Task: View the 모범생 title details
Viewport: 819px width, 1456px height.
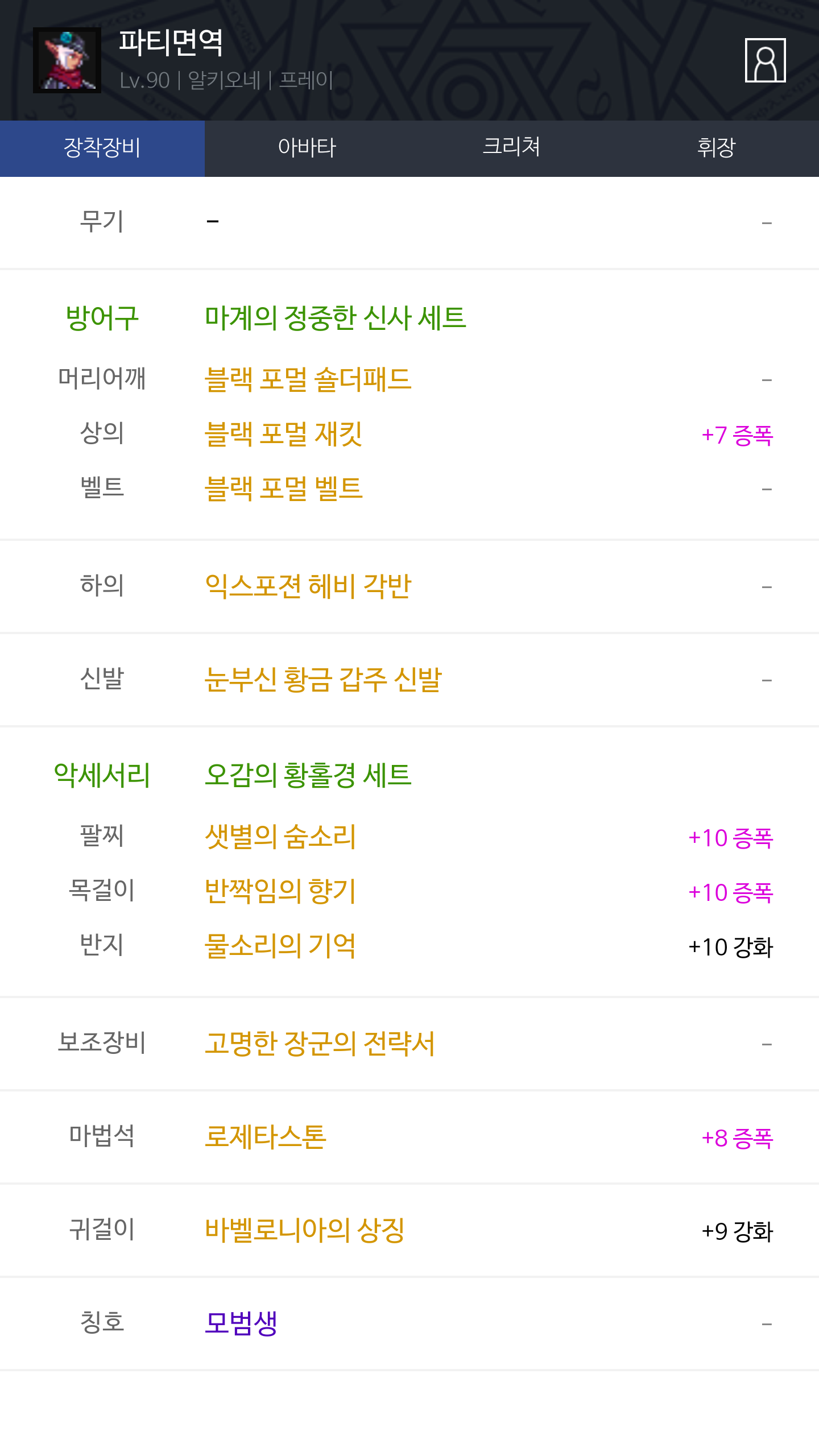Action: coord(241,1323)
